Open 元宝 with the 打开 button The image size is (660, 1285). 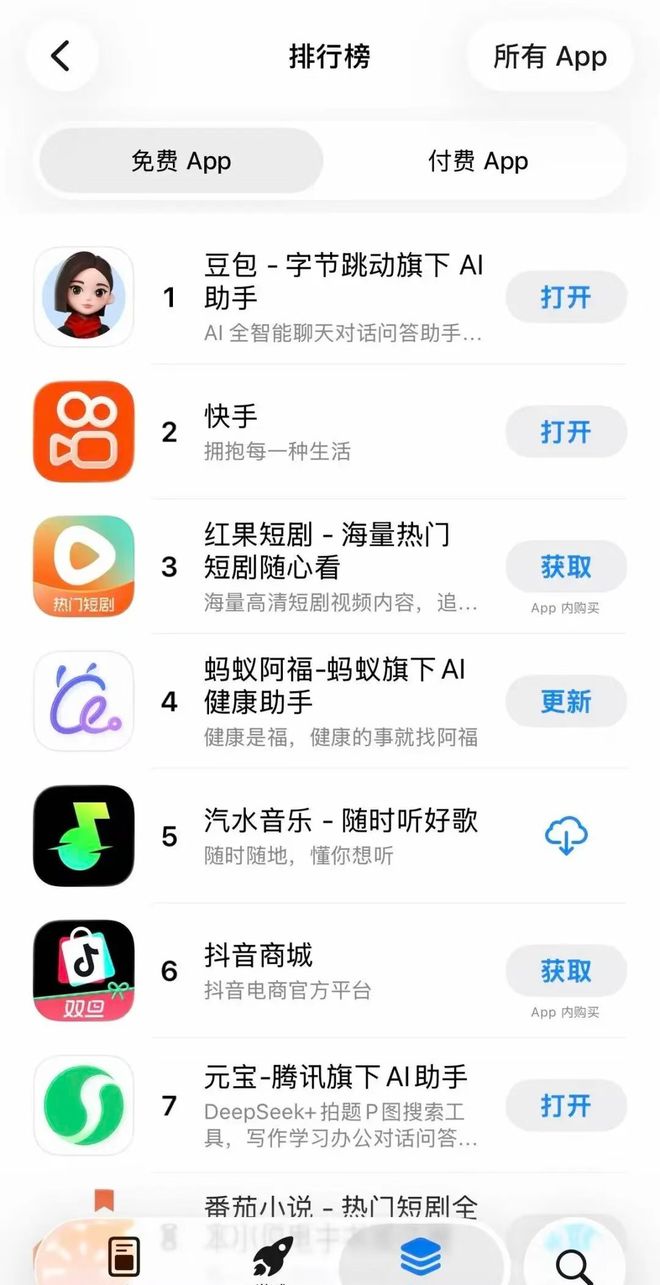point(566,1105)
